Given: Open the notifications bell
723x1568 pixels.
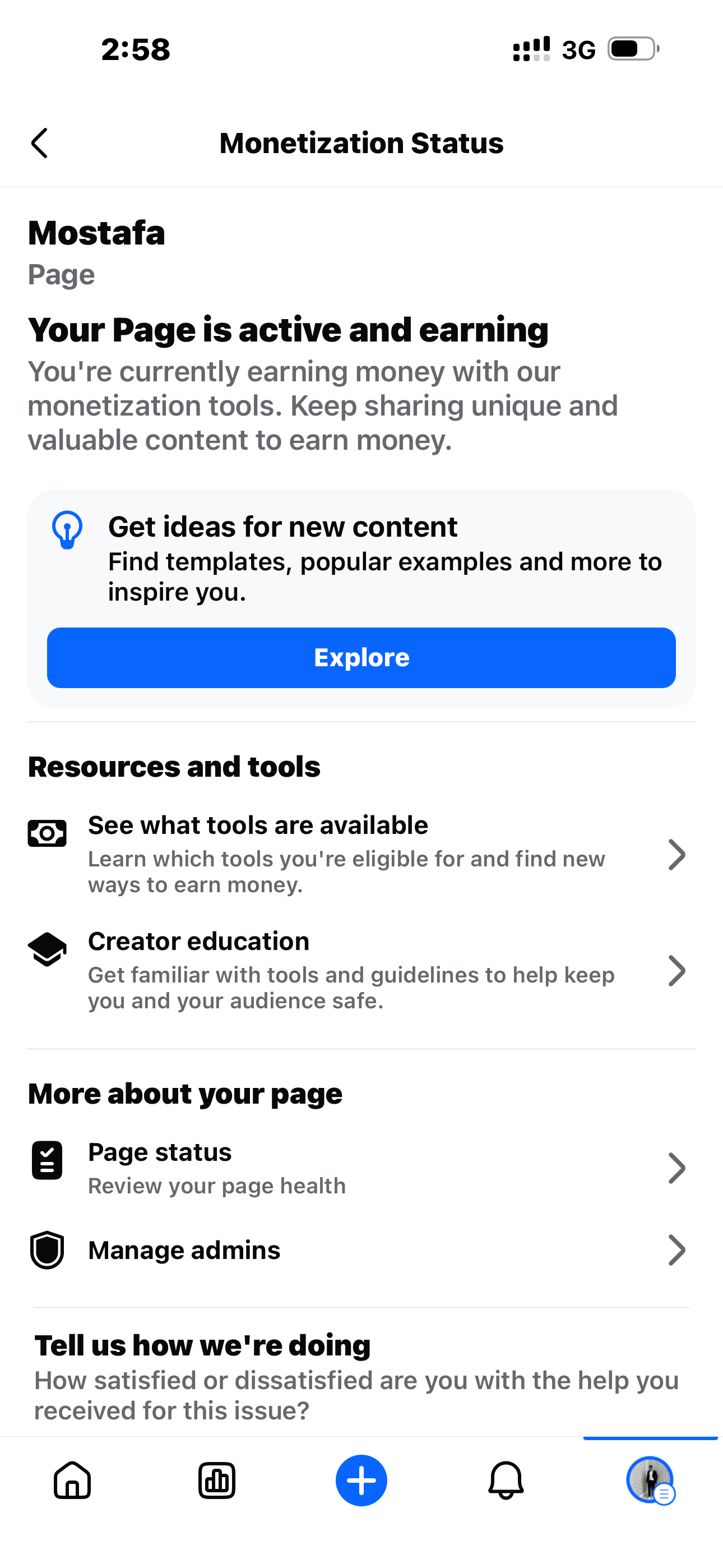Looking at the screenshot, I should 506,1481.
